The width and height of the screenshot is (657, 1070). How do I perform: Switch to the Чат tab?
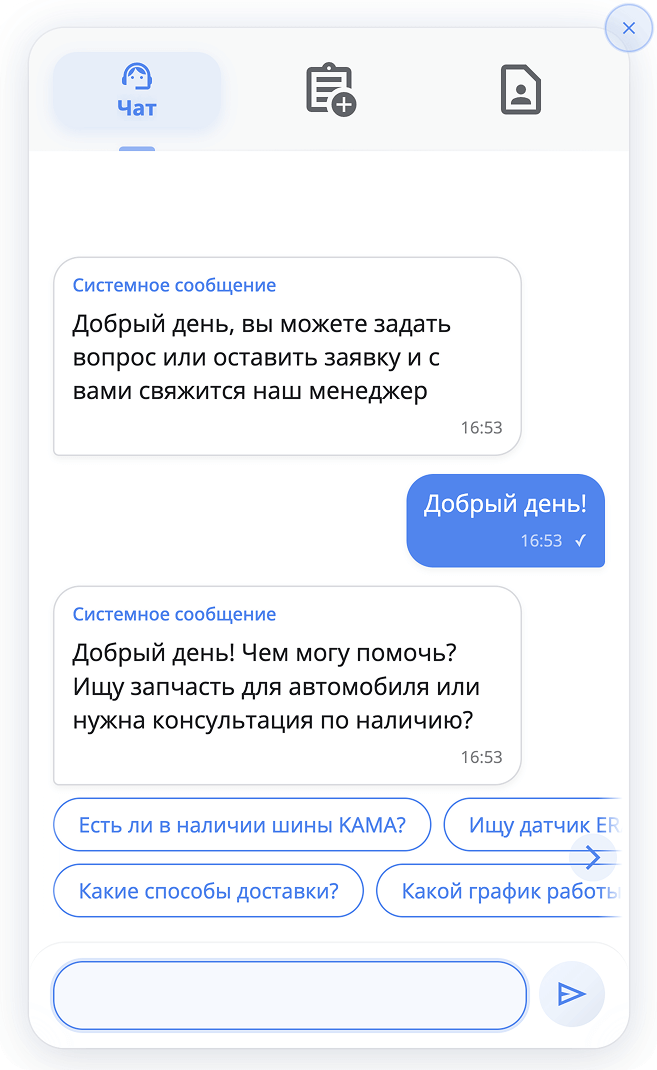(137, 91)
